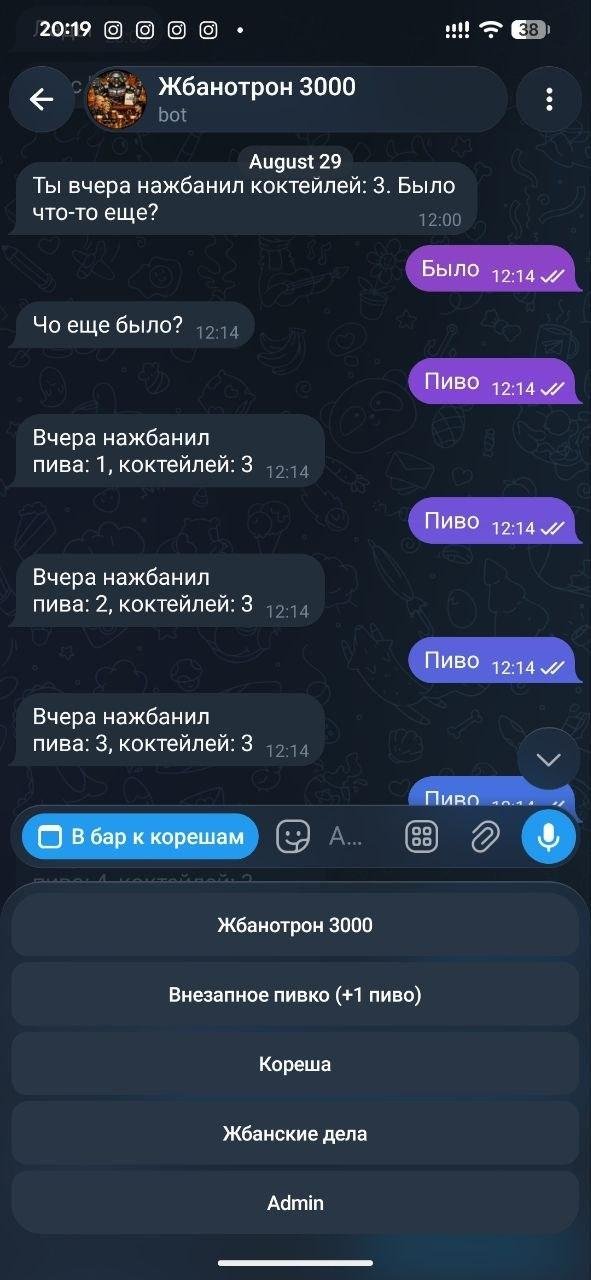This screenshot has width=591, height=1280.
Task: Select the Жбанотрон 3000 keyboard button
Action: 295,925
